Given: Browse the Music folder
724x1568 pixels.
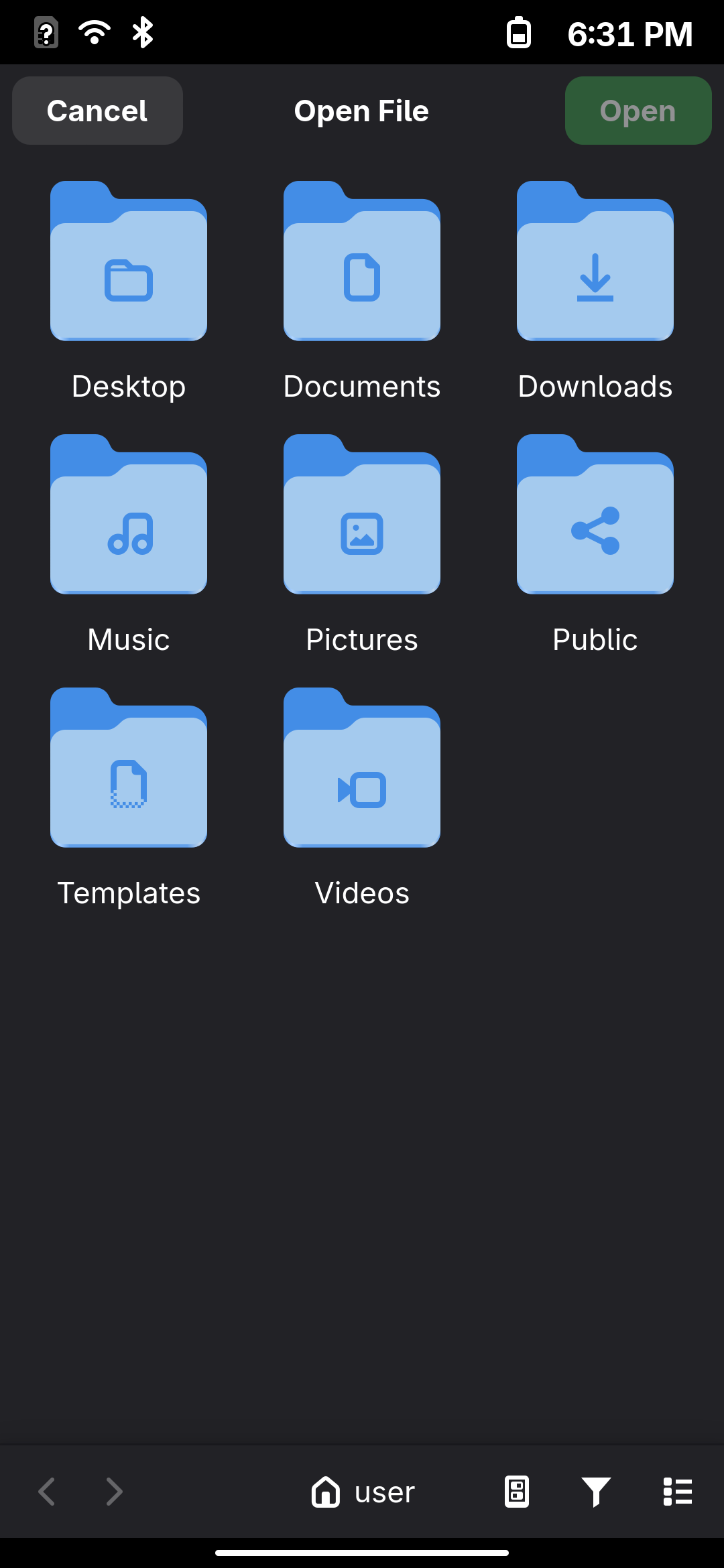Looking at the screenshot, I should coord(129,545).
